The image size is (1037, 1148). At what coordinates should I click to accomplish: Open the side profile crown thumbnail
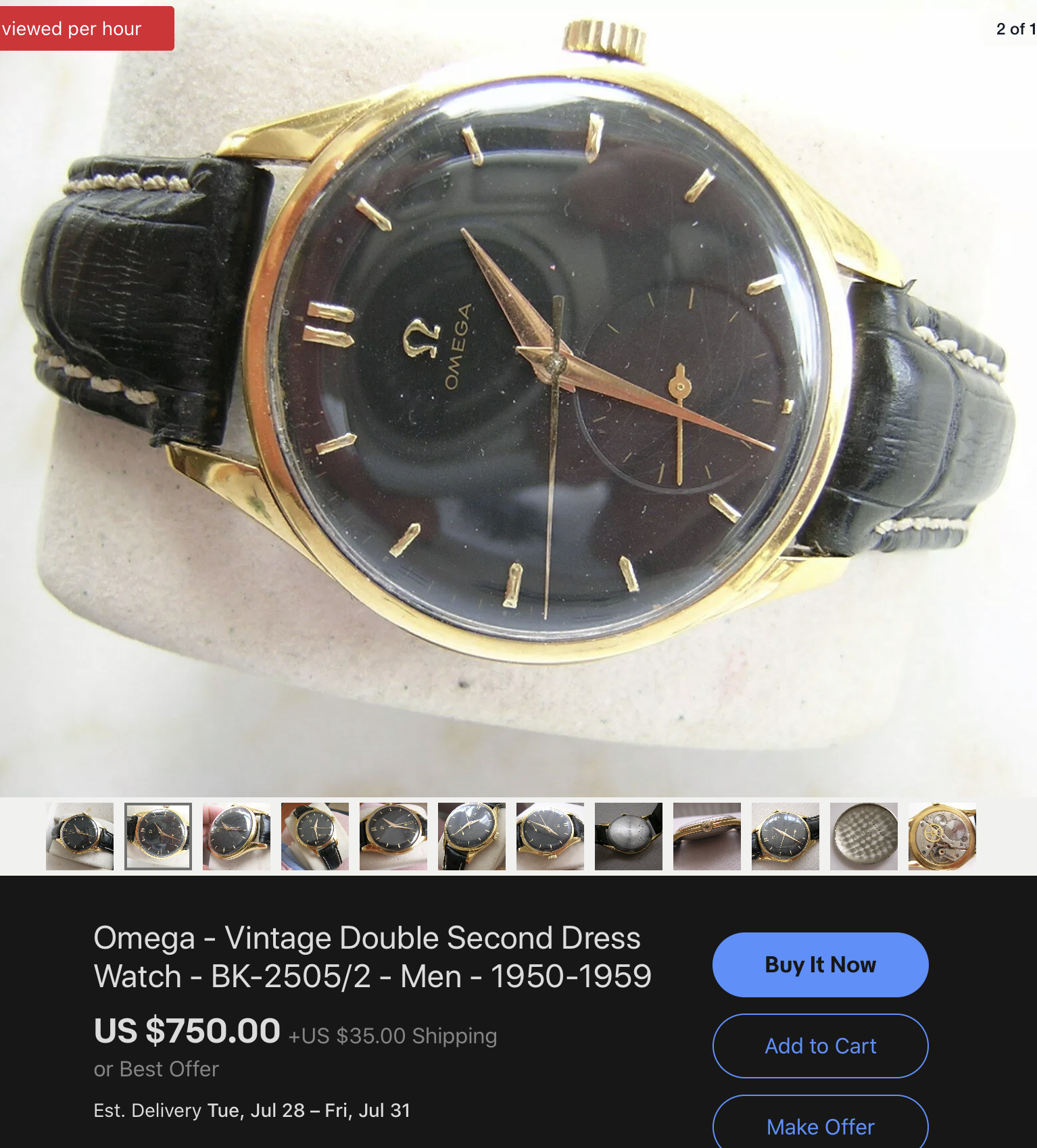(x=706, y=836)
